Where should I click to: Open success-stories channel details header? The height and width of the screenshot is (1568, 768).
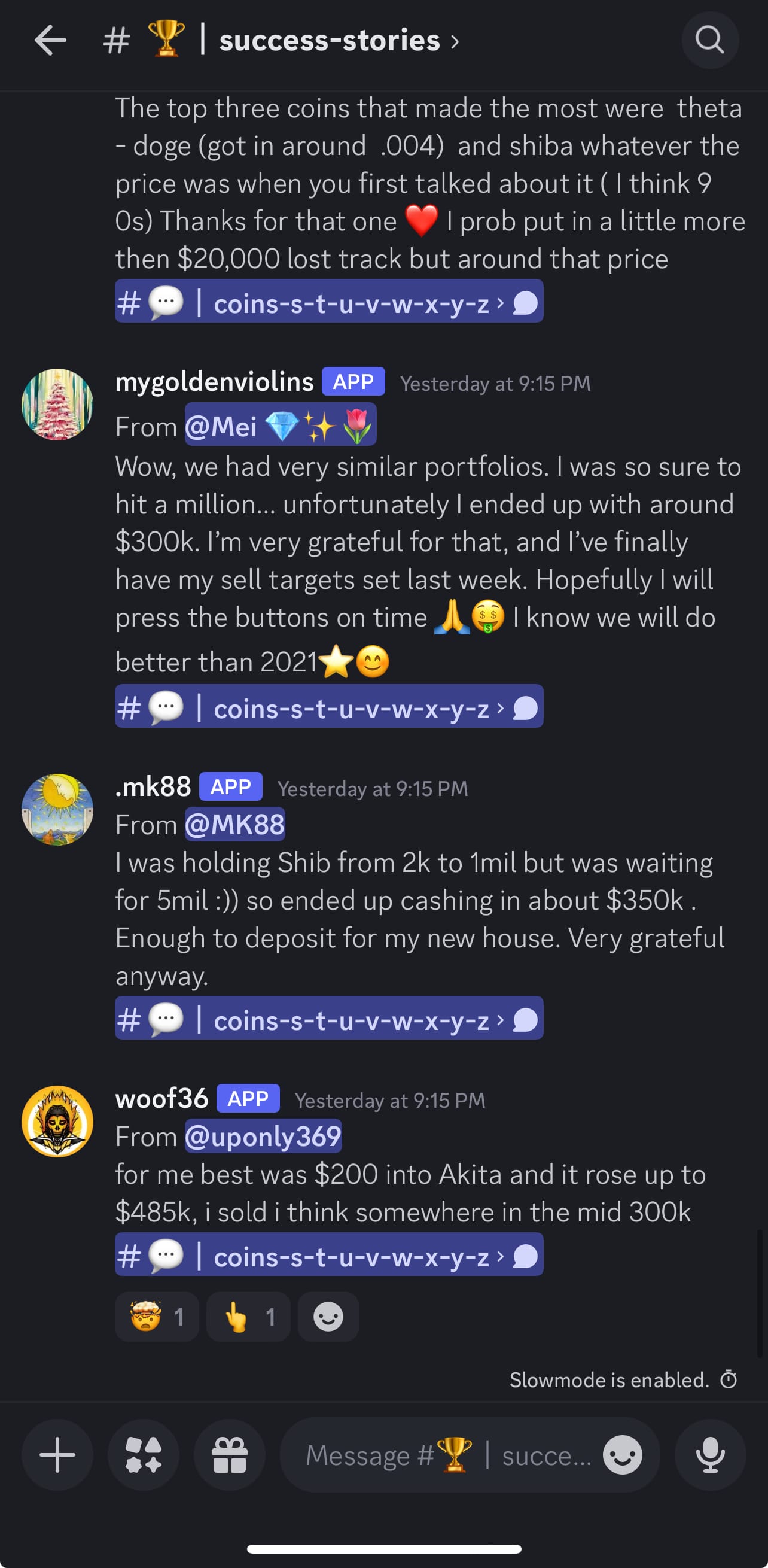click(328, 41)
